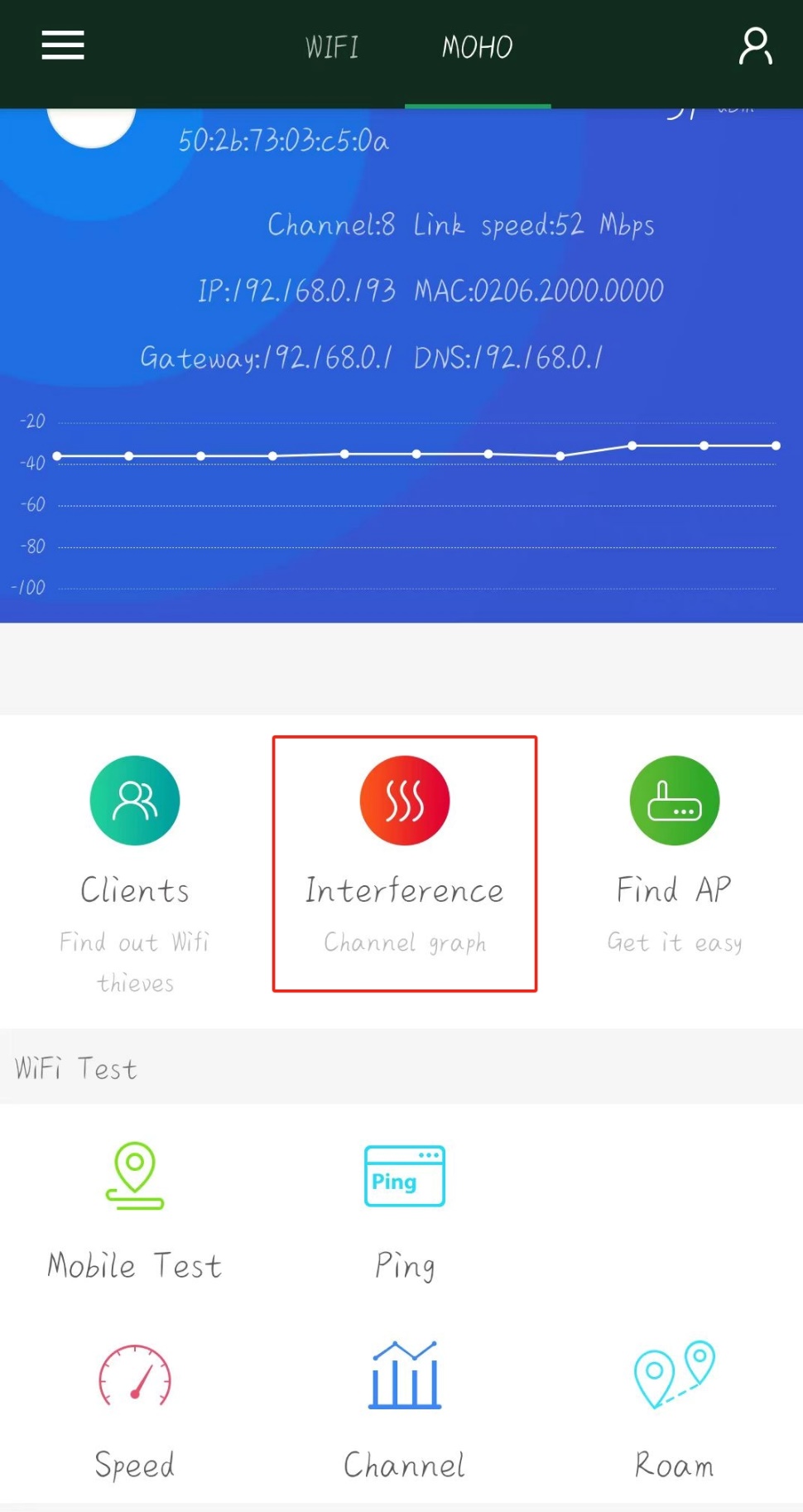This screenshot has width=803, height=1512.
Task: Open the hamburger drawer menu
Action: tap(63, 46)
